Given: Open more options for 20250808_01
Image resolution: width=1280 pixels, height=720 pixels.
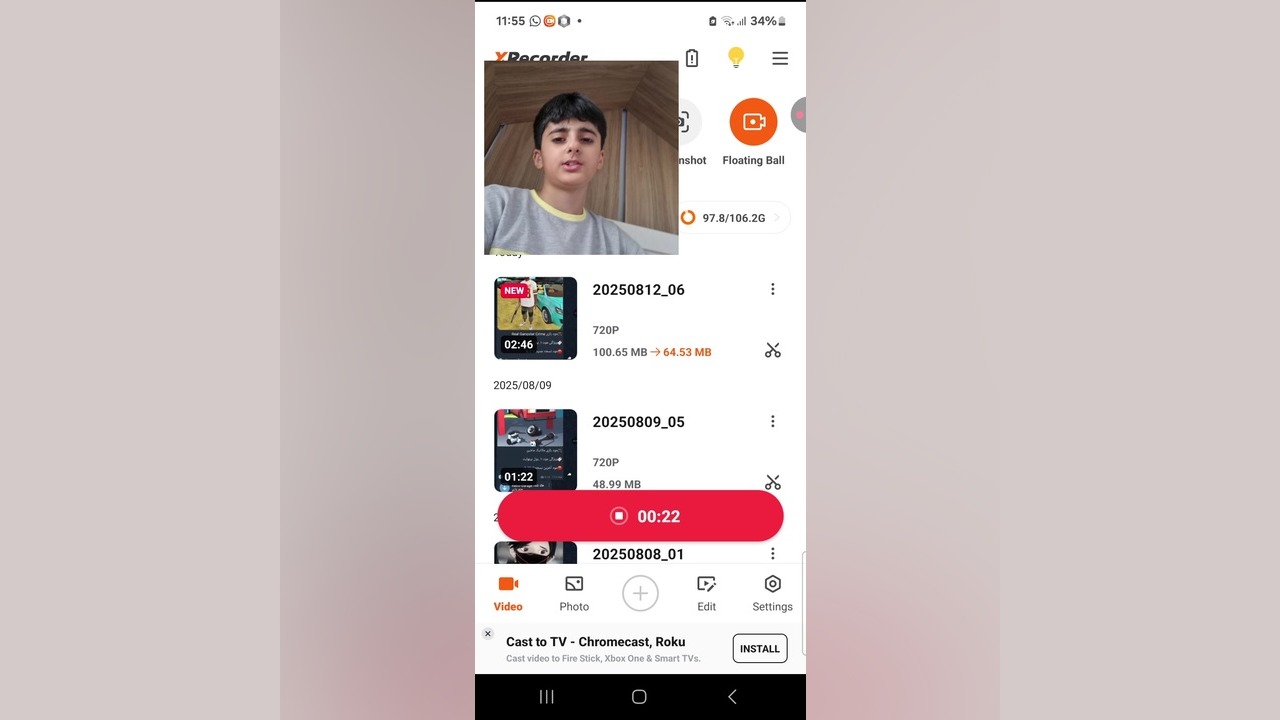Looking at the screenshot, I should [x=772, y=553].
